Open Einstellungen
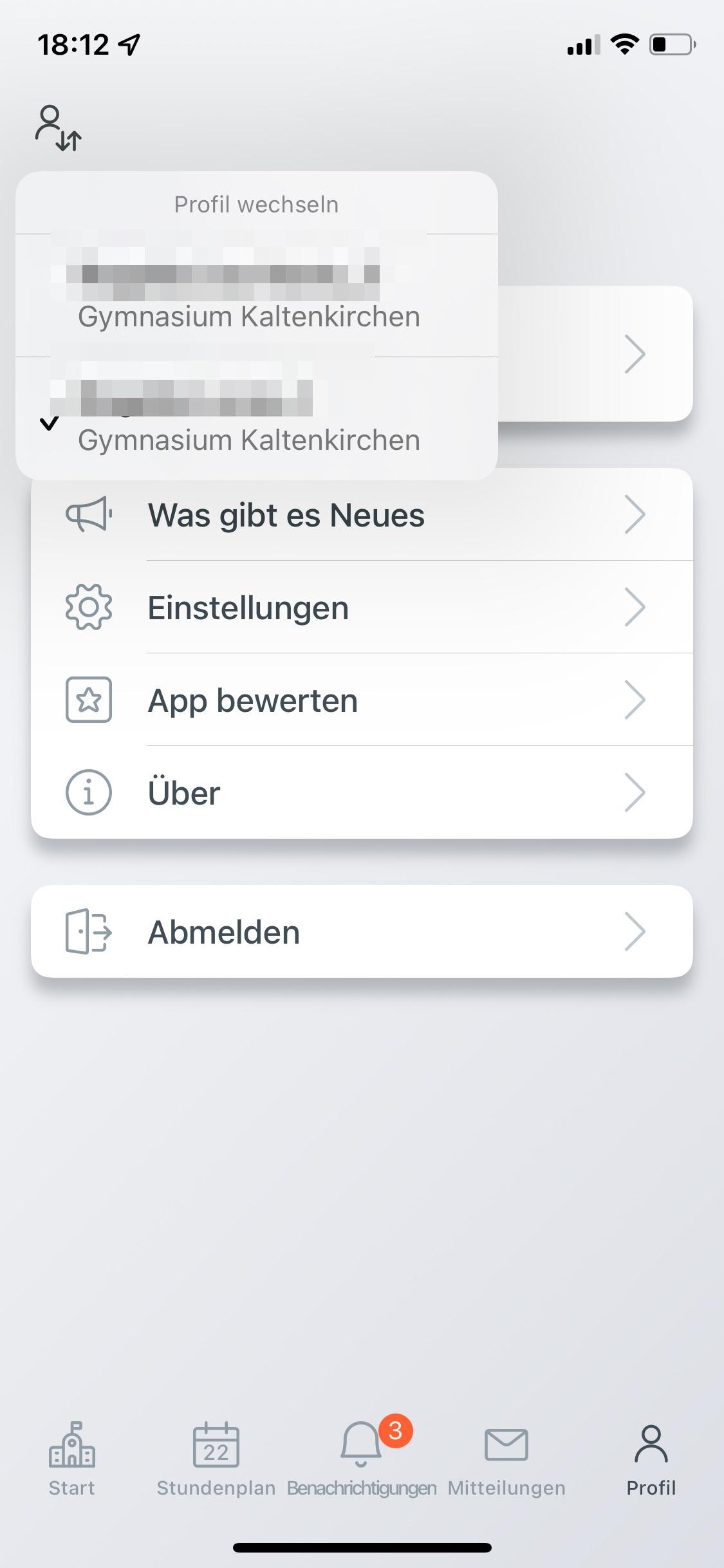 point(362,607)
